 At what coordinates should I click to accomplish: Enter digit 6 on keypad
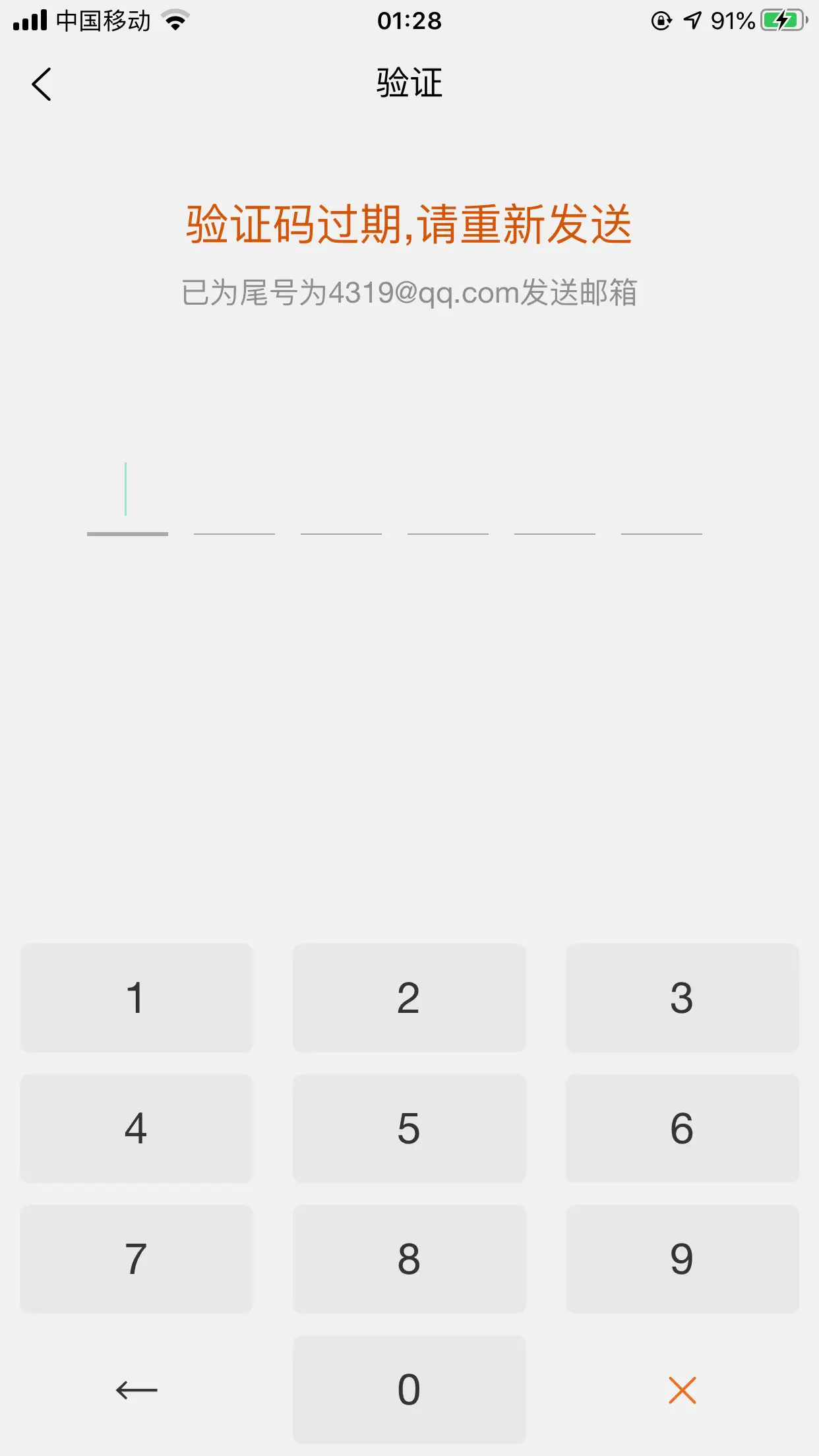click(x=682, y=1128)
